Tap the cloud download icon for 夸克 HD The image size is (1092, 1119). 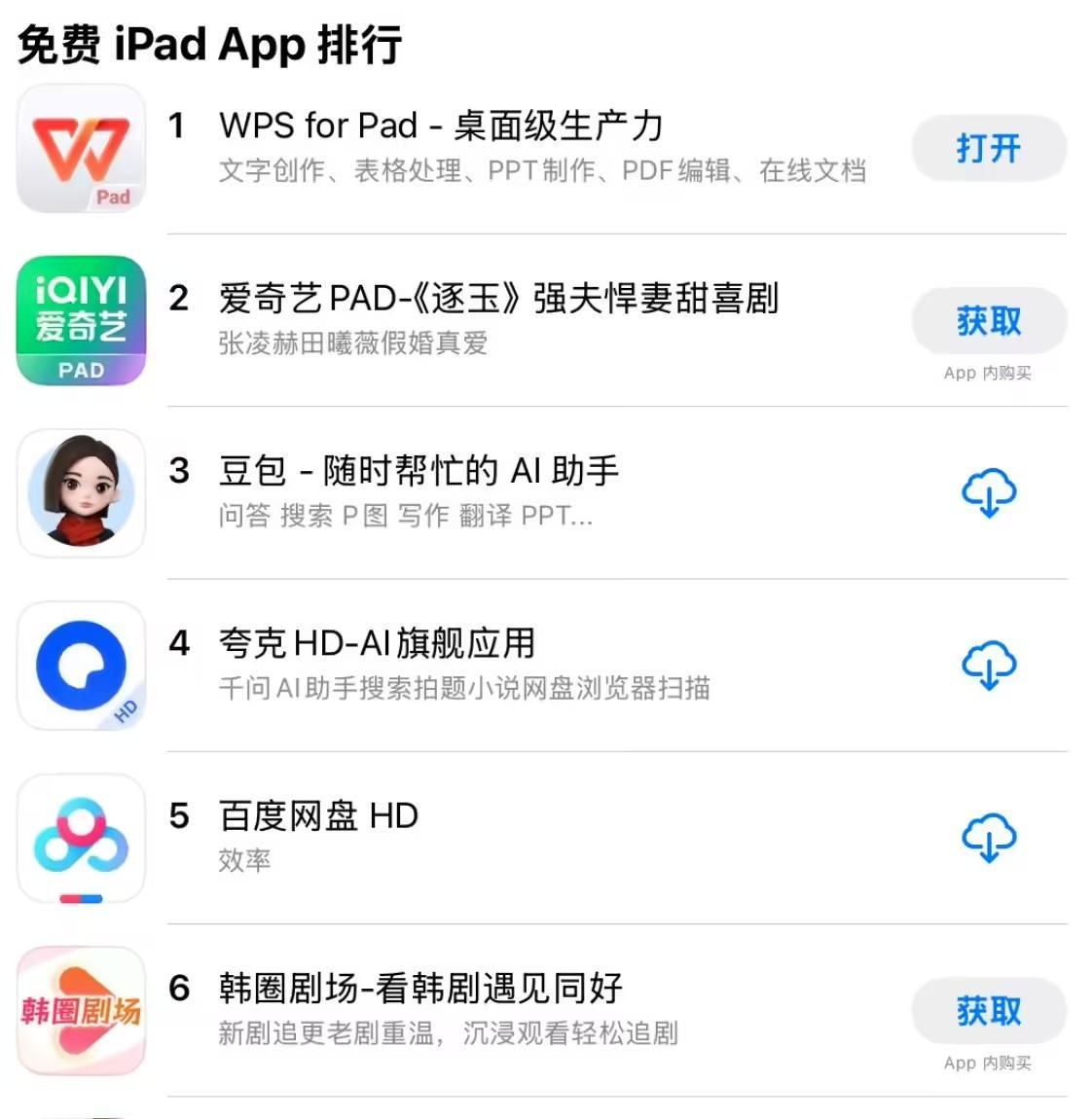pyautogui.click(x=989, y=666)
